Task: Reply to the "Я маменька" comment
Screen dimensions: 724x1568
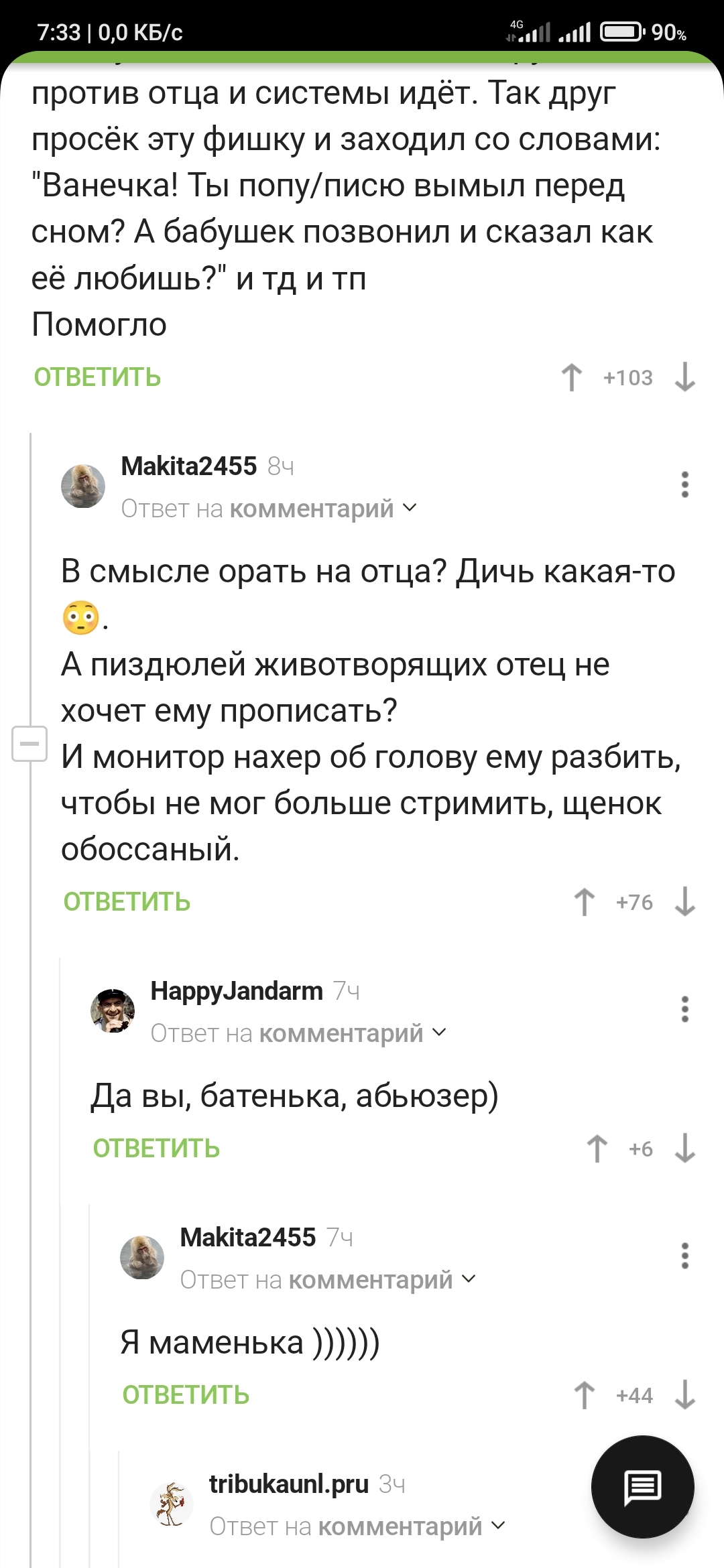Action: [x=186, y=1395]
